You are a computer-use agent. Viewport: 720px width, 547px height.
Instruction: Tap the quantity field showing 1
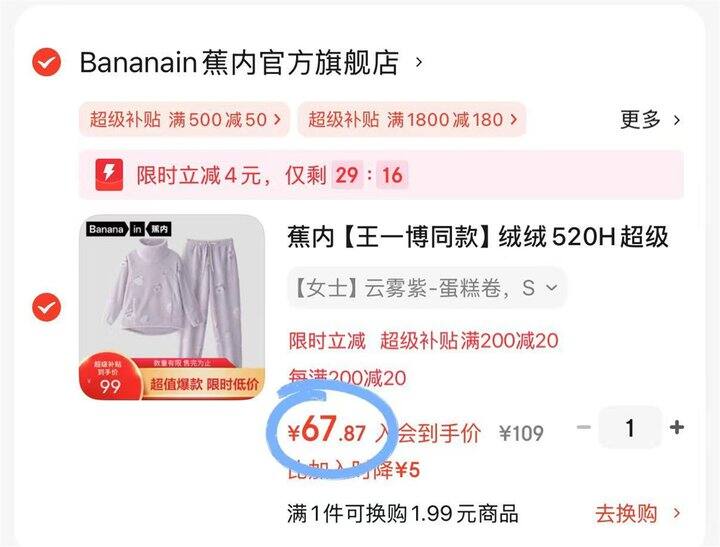(630, 428)
